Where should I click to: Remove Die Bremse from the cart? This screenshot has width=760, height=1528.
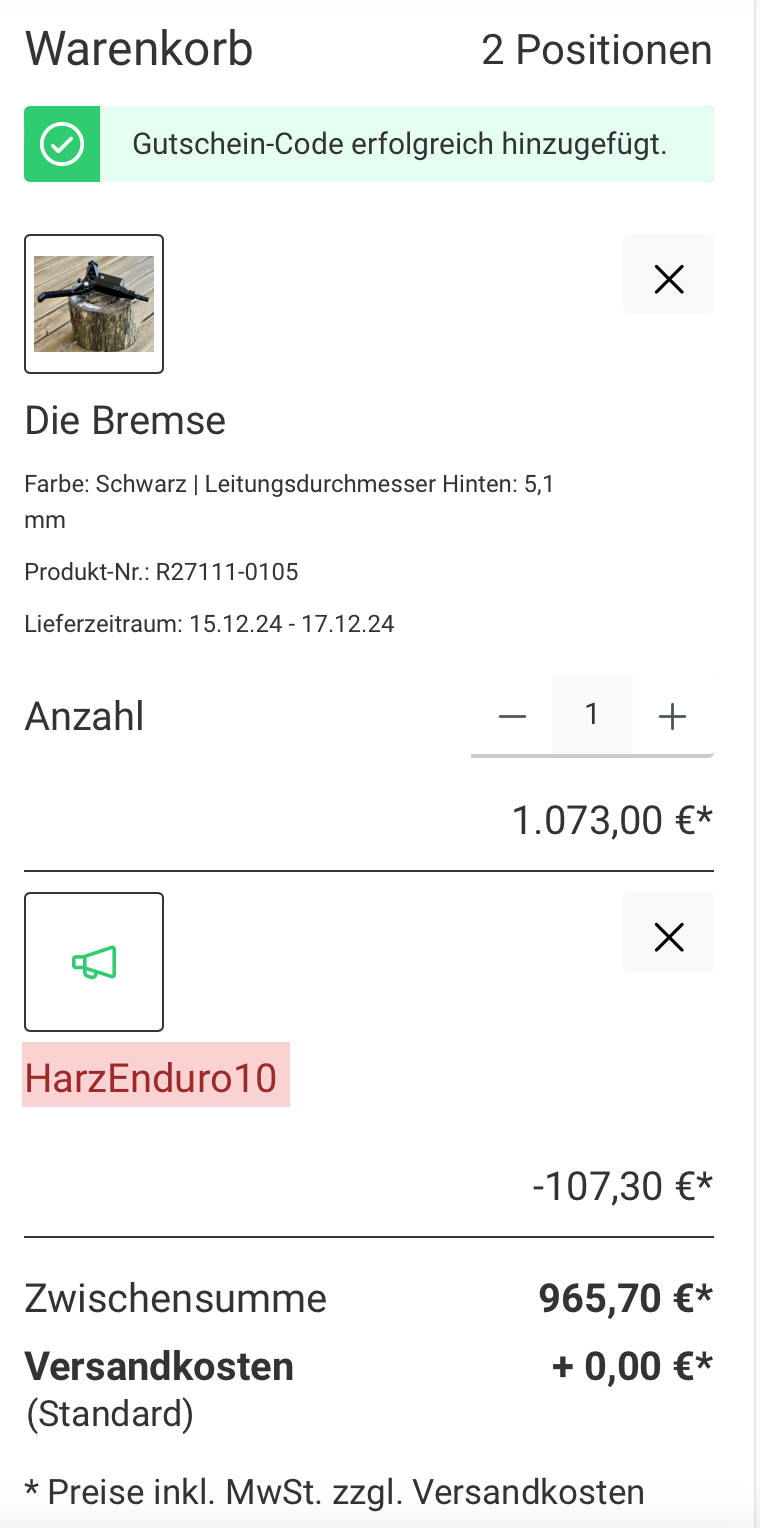(x=668, y=275)
